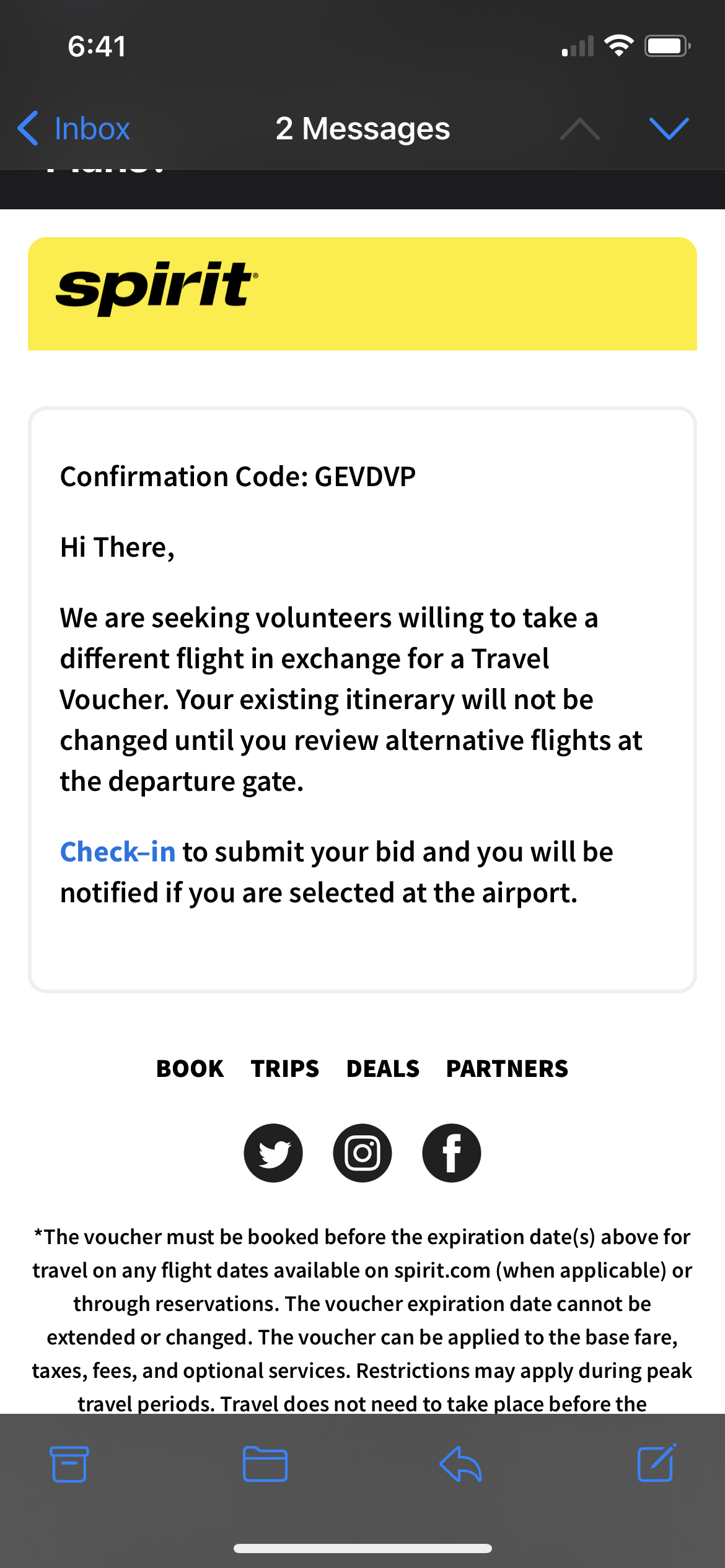Viewport: 725px width, 1568px height.
Task: Open the BOOK link
Action: [x=190, y=1068]
